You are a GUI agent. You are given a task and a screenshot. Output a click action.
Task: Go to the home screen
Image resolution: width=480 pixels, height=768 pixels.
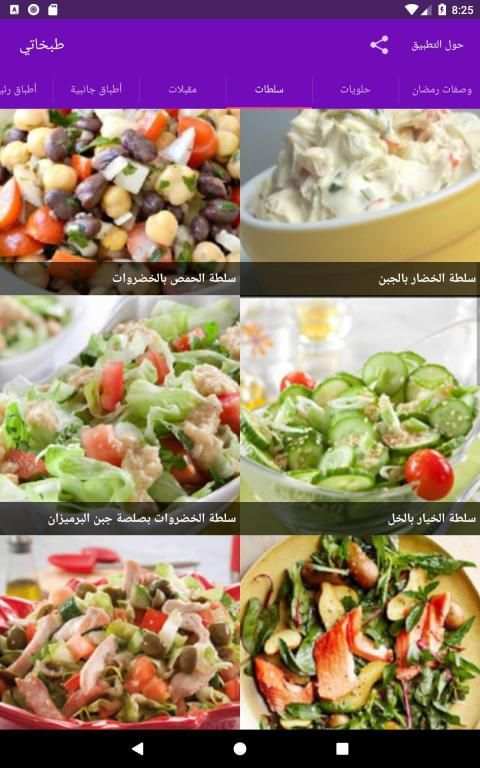coord(240,748)
